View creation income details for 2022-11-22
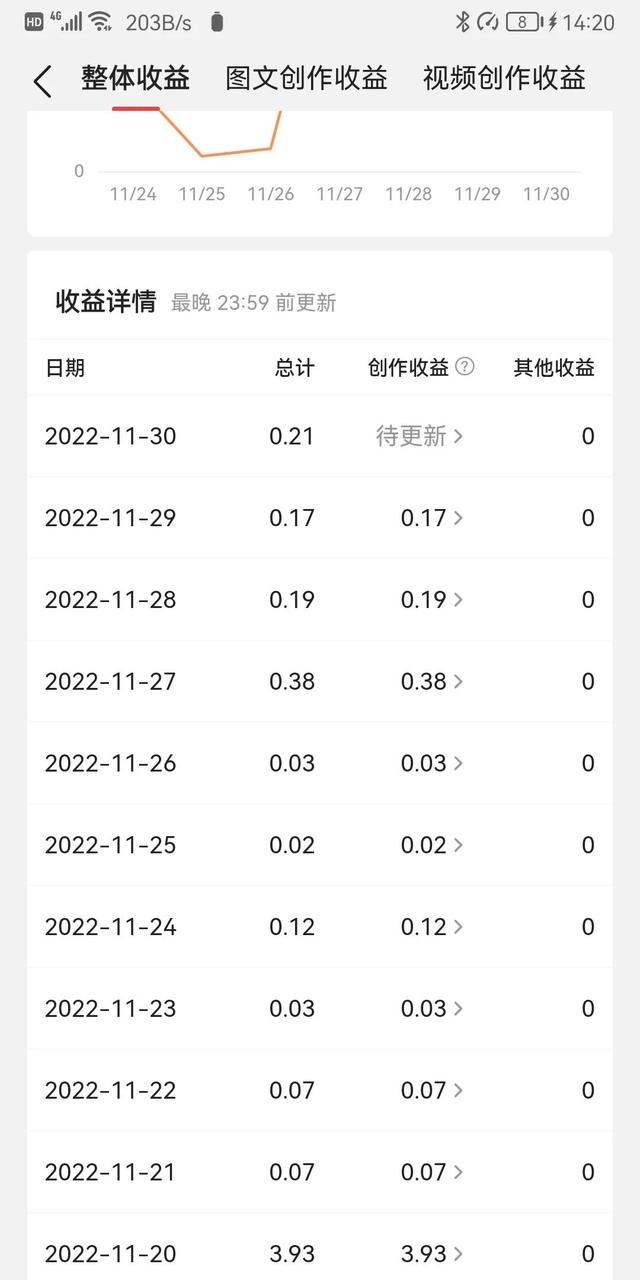 [x=432, y=1091]
